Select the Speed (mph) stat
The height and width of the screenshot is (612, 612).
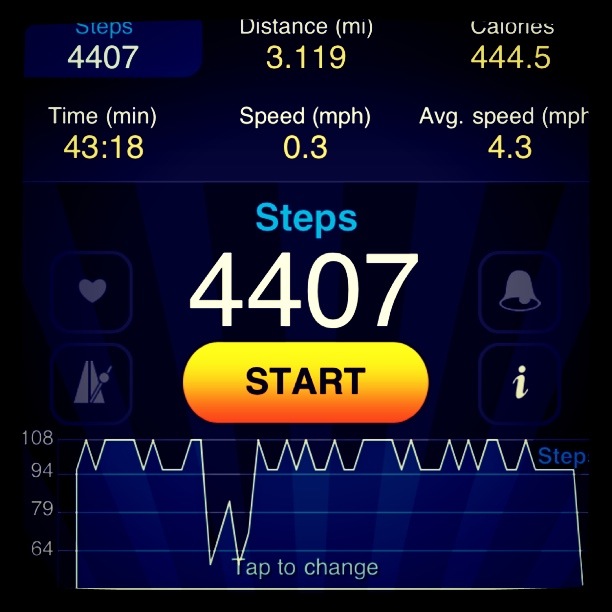click(305, 132)
